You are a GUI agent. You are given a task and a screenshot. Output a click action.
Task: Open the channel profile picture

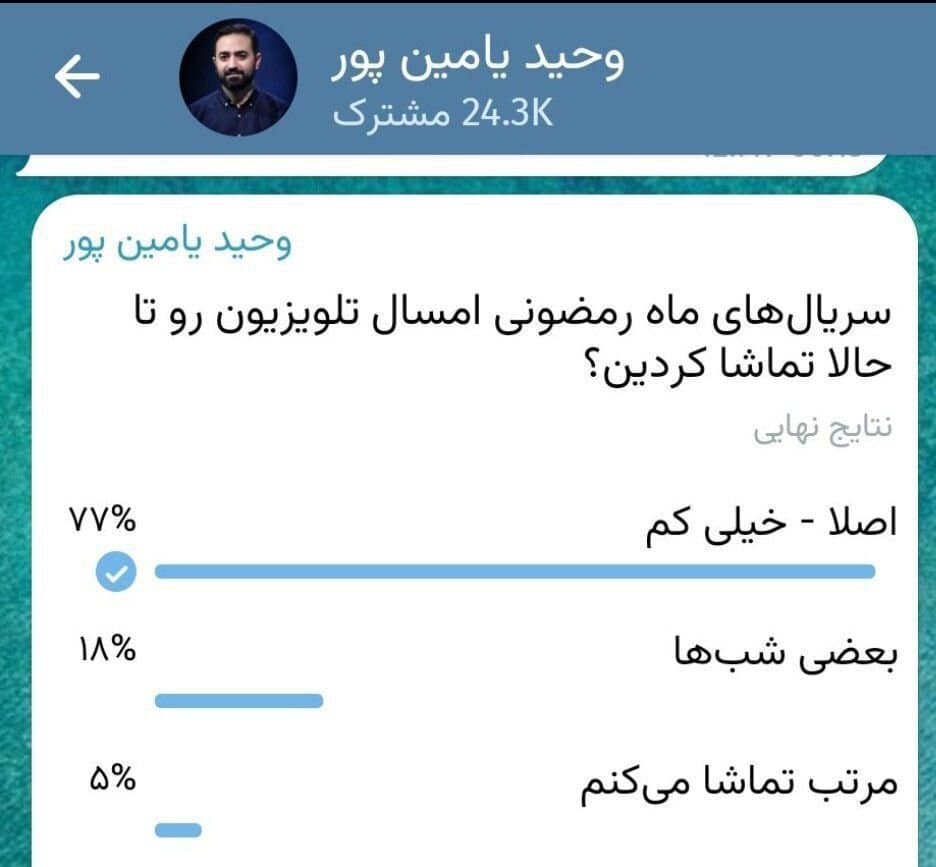pyautogui.click(x=238, y=79)
